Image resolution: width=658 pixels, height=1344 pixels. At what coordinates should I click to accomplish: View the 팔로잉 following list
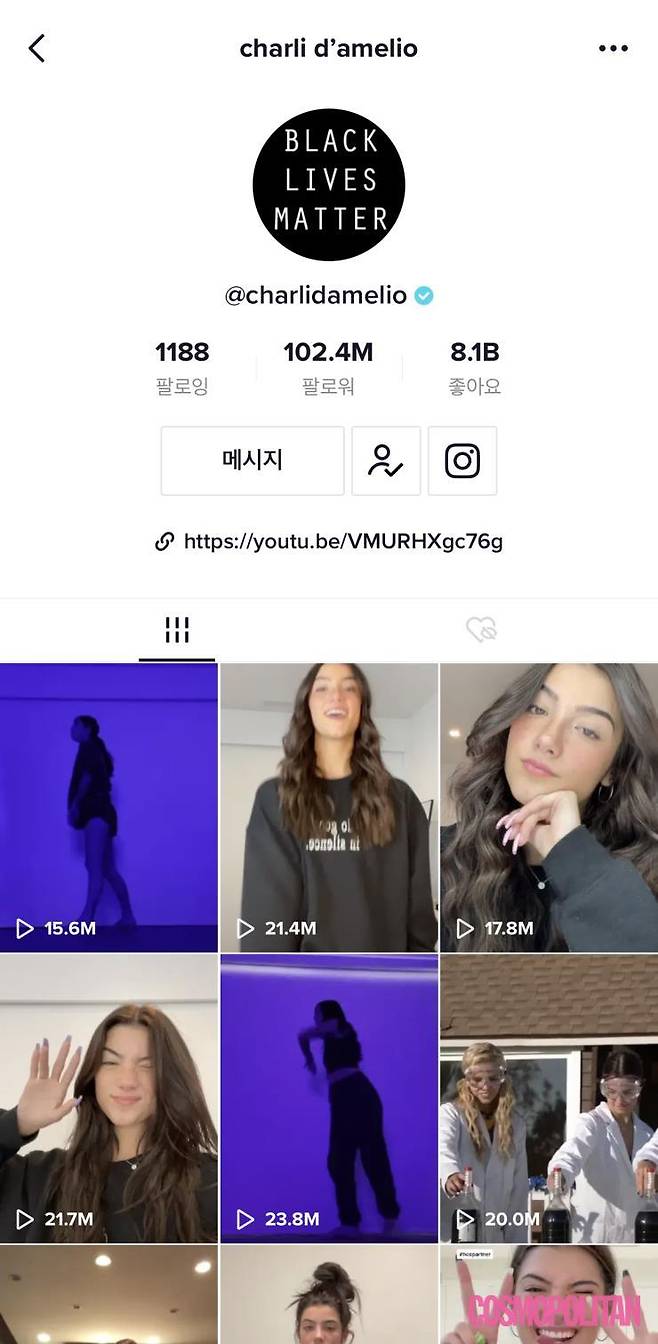point(182,367)
